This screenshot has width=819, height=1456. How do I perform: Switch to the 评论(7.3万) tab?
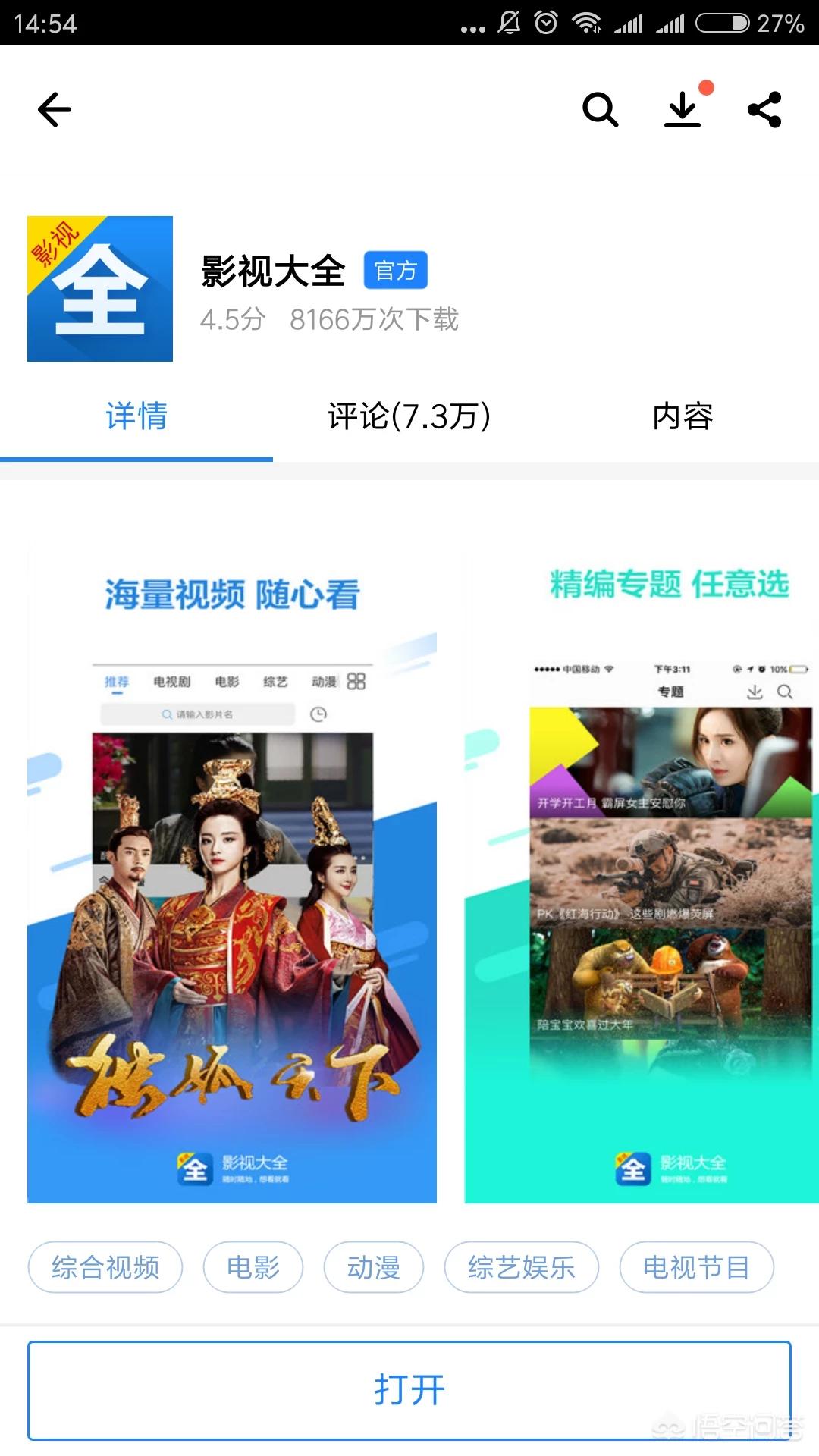(x=409, y=416)
